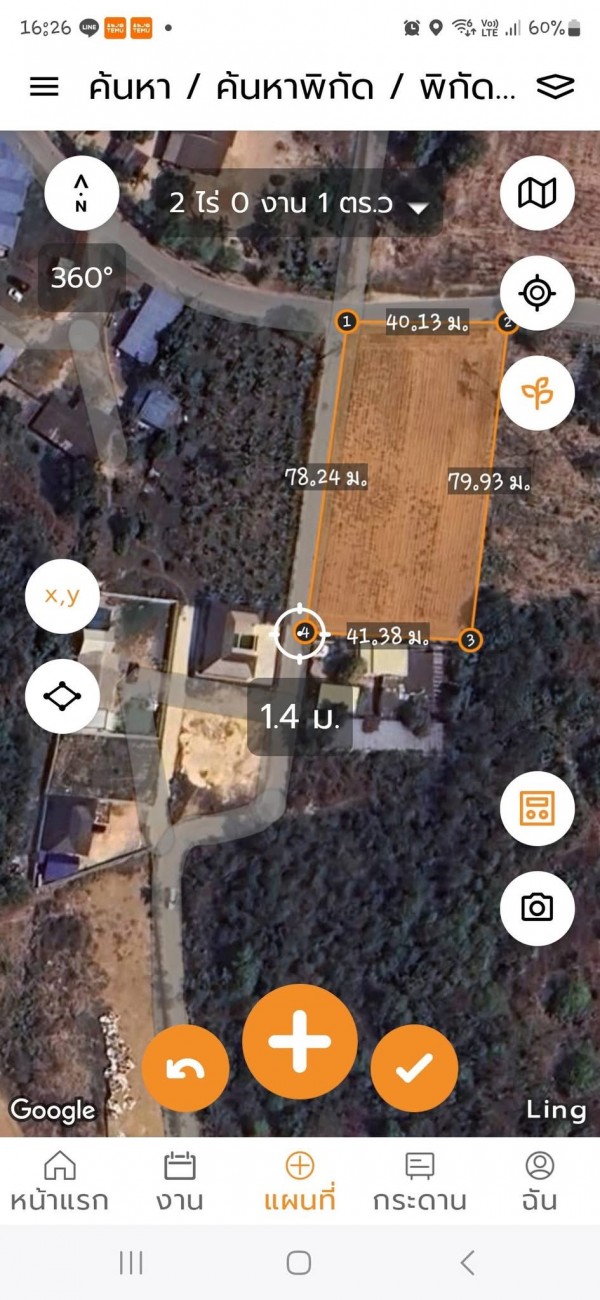Capture the map with the camera button
The height and width of the screenshot is (1300, 600).
[x=537, y=907]
